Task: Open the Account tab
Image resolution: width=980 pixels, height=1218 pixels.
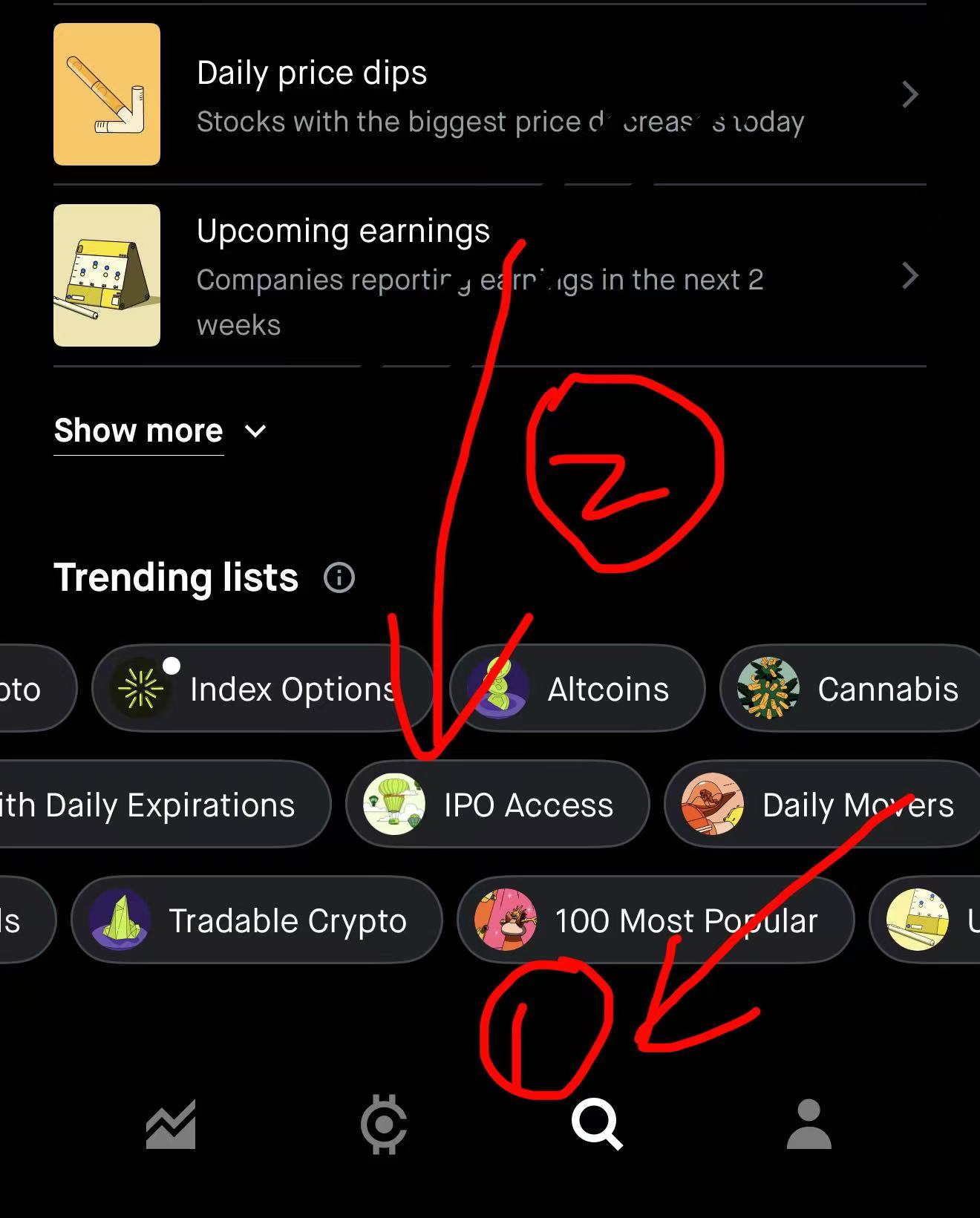Action: pyautogui.click(x=808, y=1122)
